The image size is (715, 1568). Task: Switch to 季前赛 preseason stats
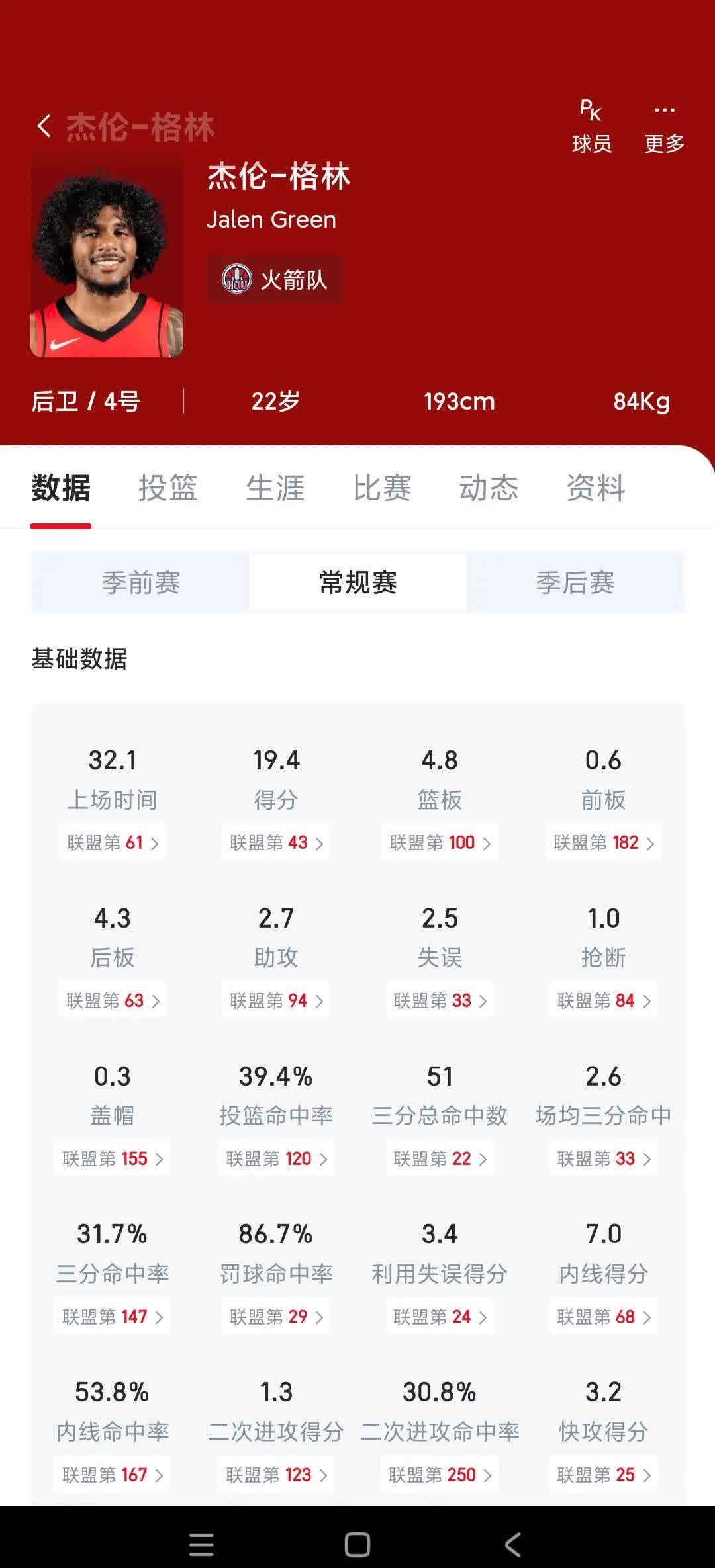(x=140, y=582)
